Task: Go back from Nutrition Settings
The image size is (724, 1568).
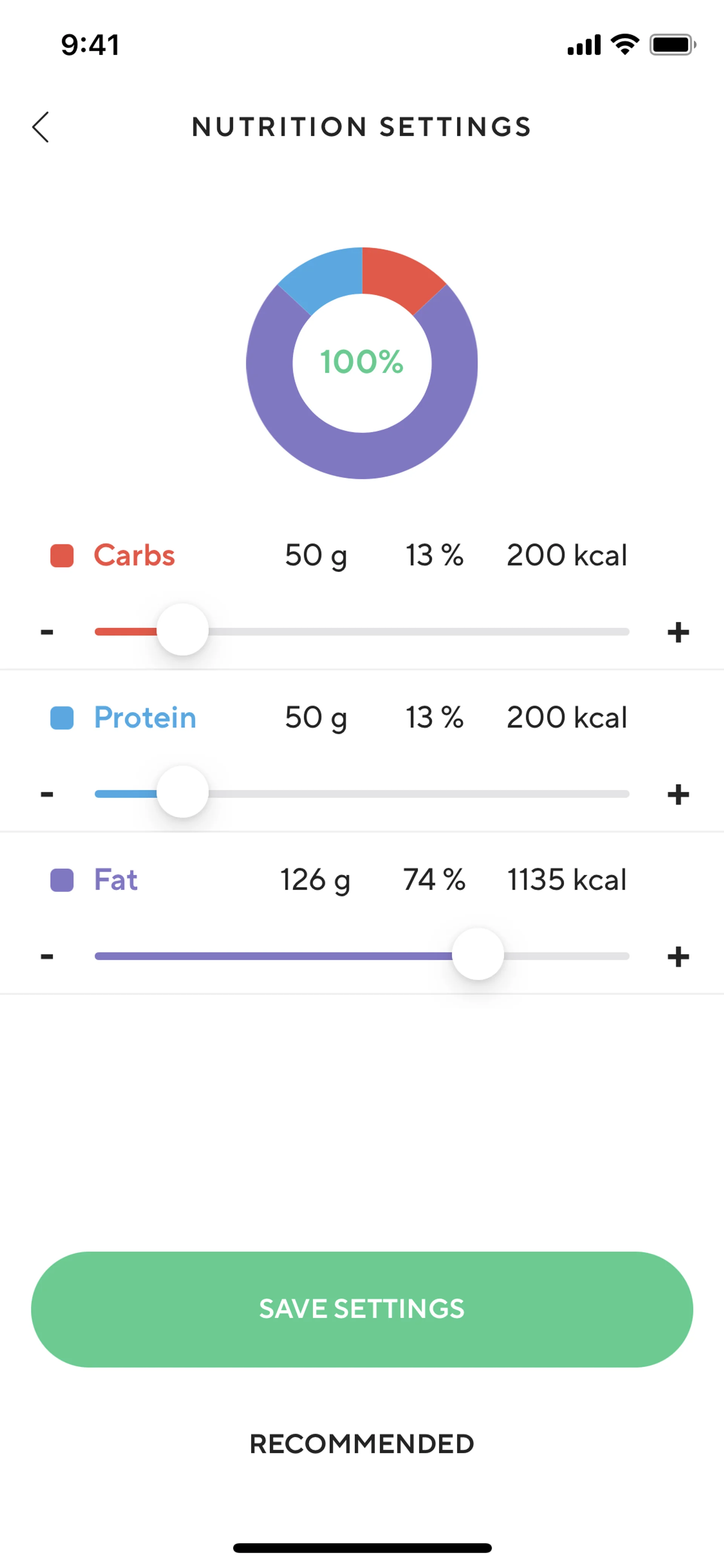Action: pyautogui.click(x=41, y=127)
